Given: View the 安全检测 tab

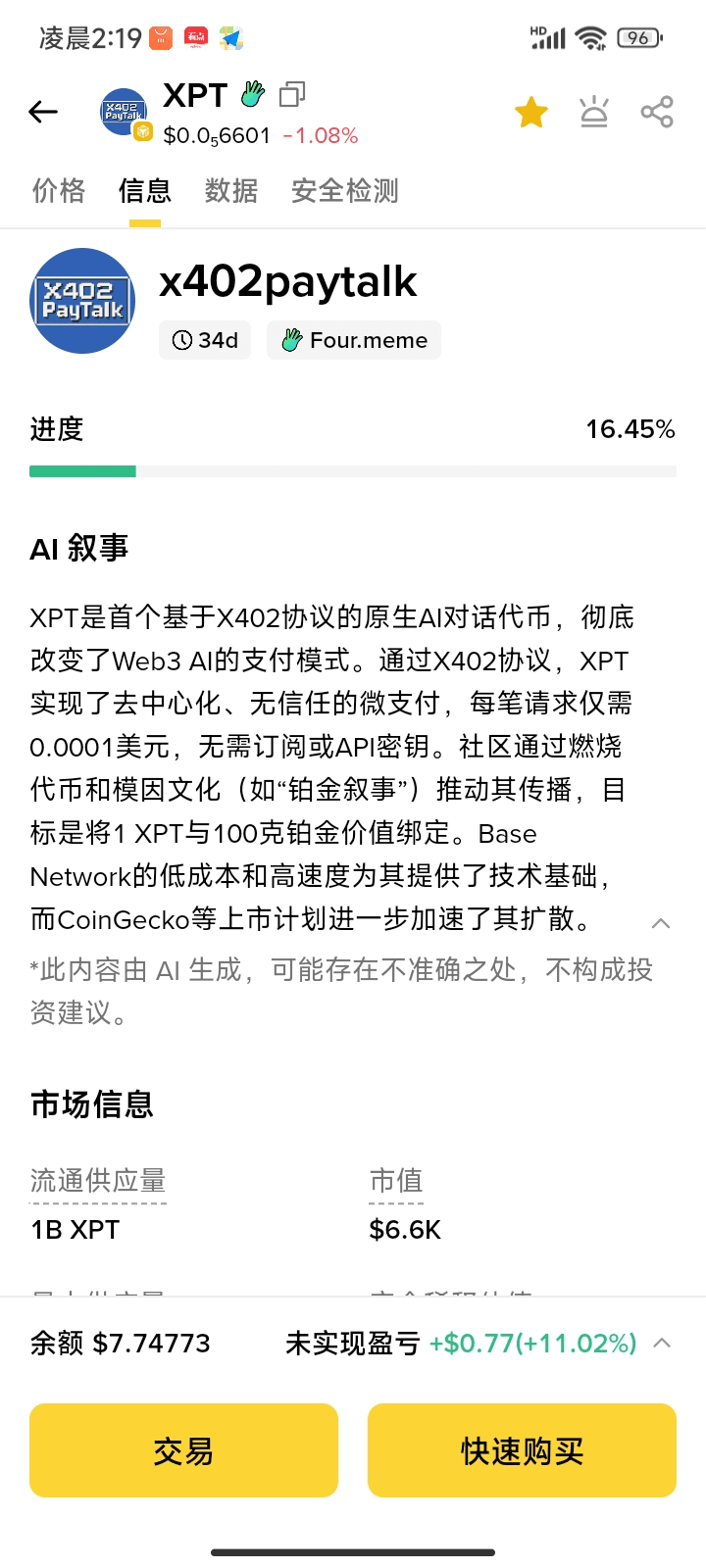Looking at the screenshot, I should point(345,190).
